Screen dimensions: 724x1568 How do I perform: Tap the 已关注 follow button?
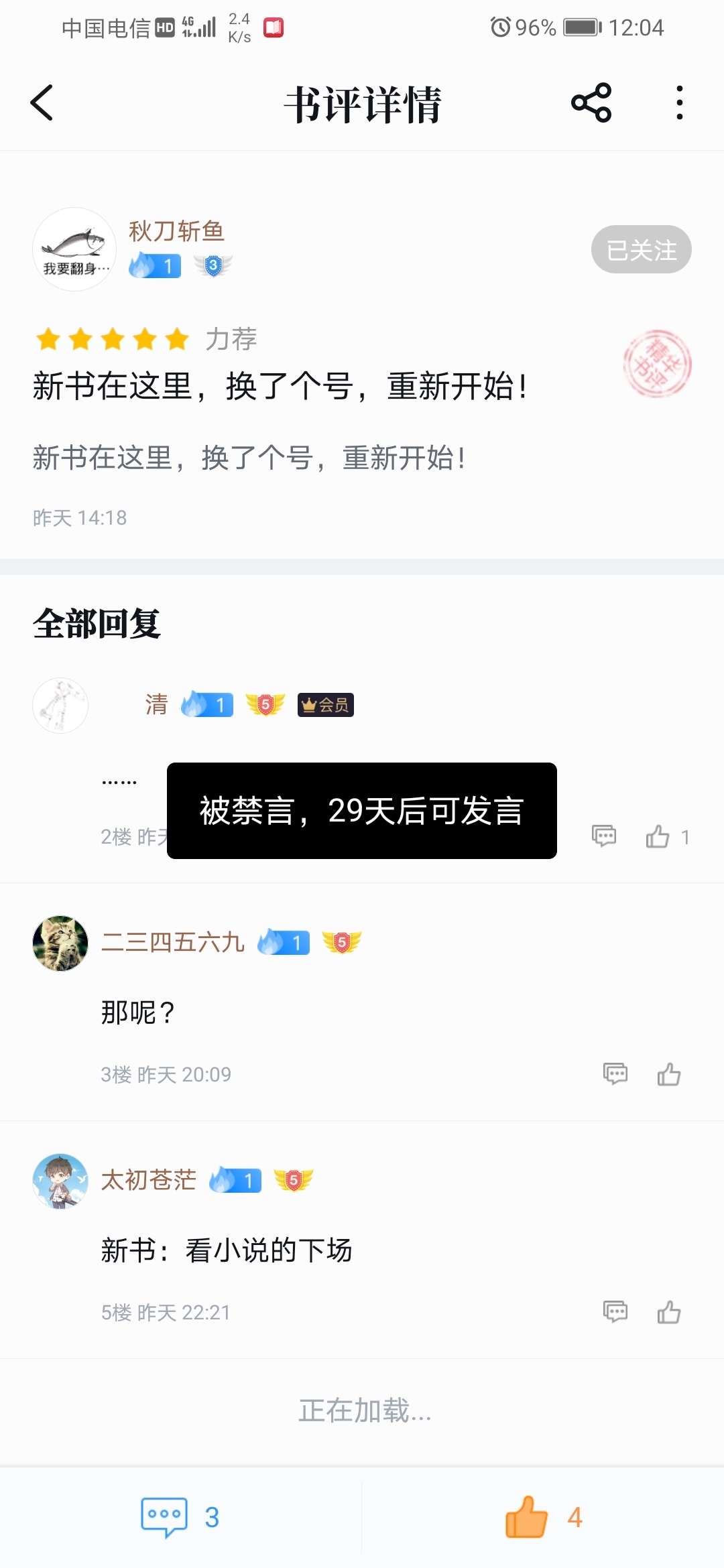click(641, 250)
